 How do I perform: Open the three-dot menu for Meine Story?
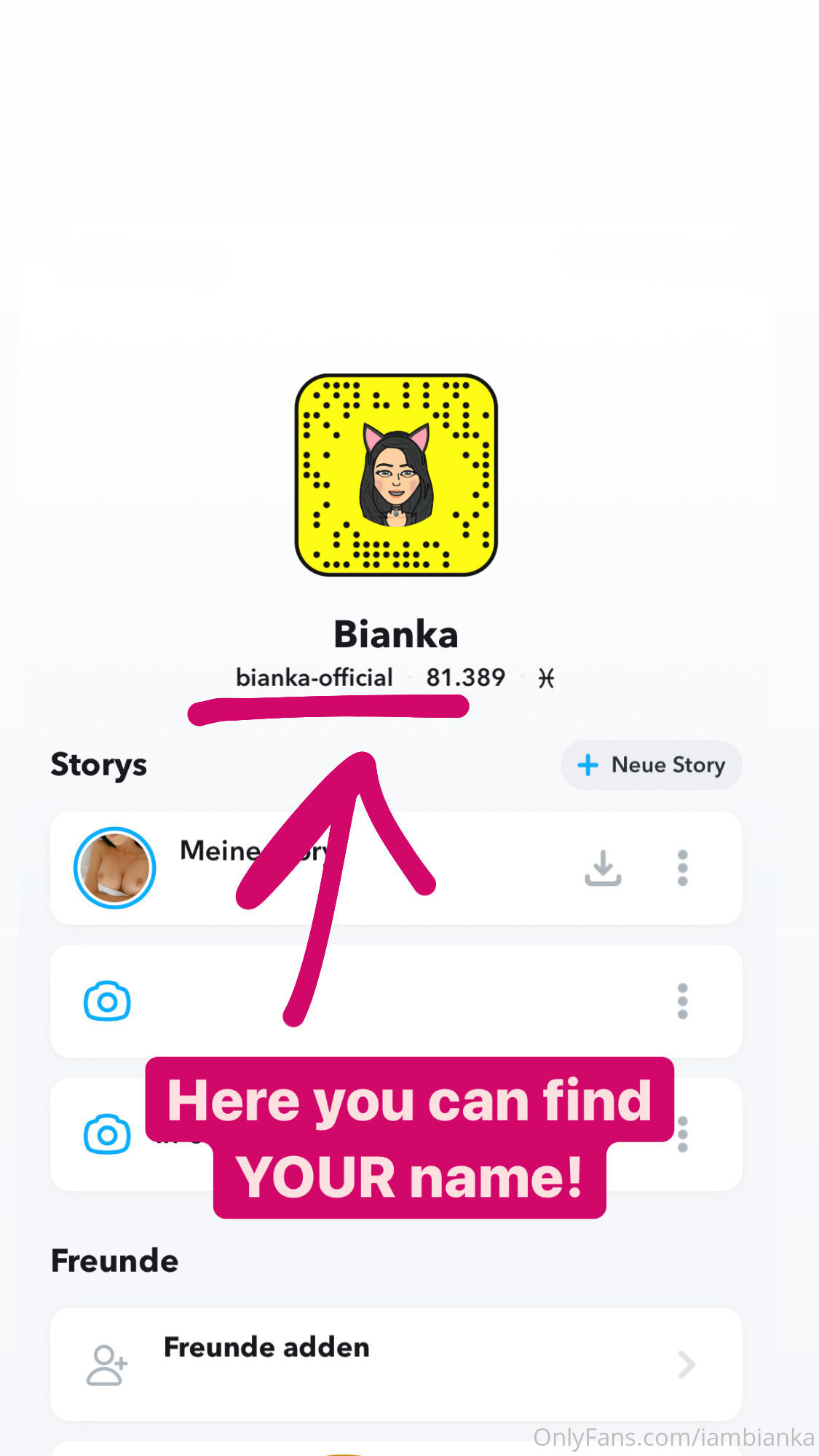pos(682,868)
